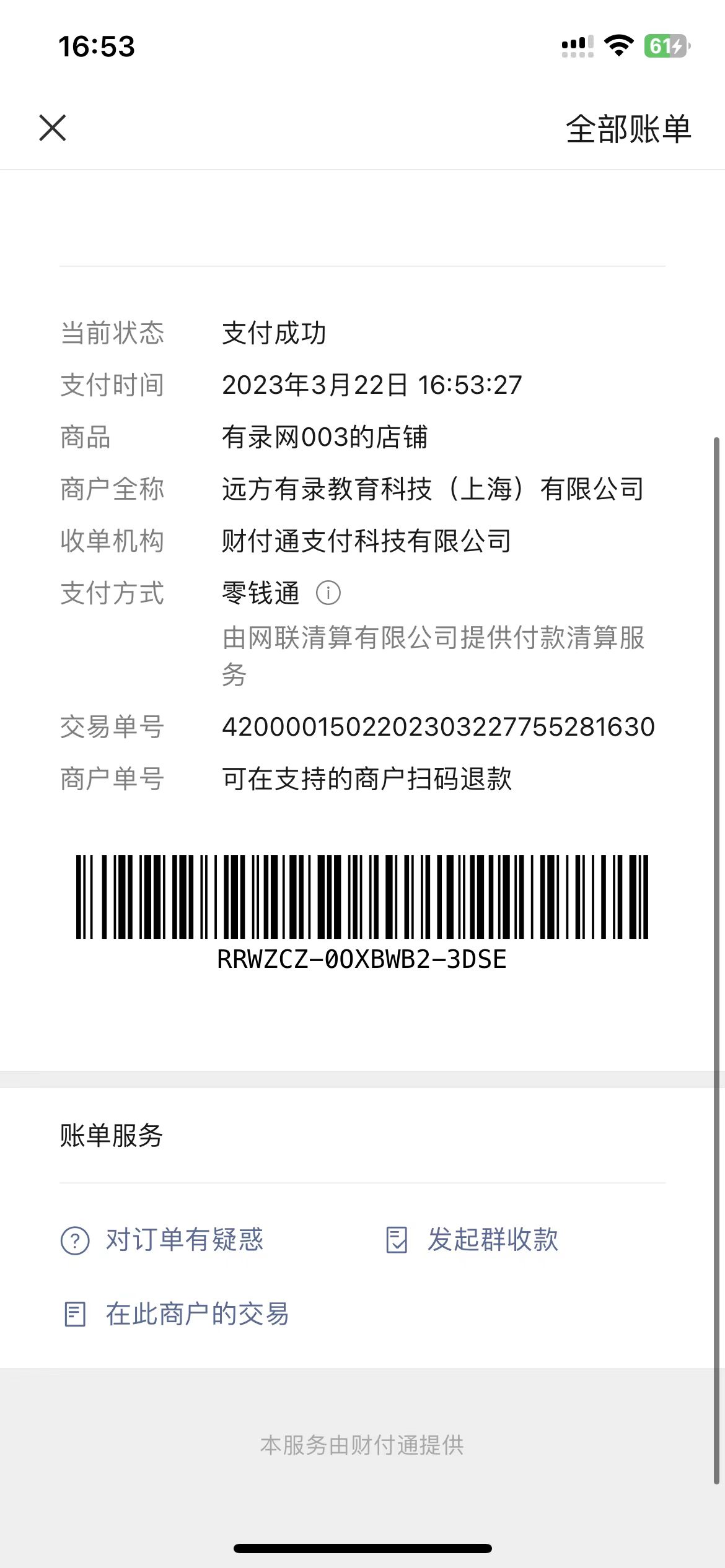This screenshot has width=725, height=1568.
Task: View 在此商户的交易 transactions
Action: pos(177,1314)
